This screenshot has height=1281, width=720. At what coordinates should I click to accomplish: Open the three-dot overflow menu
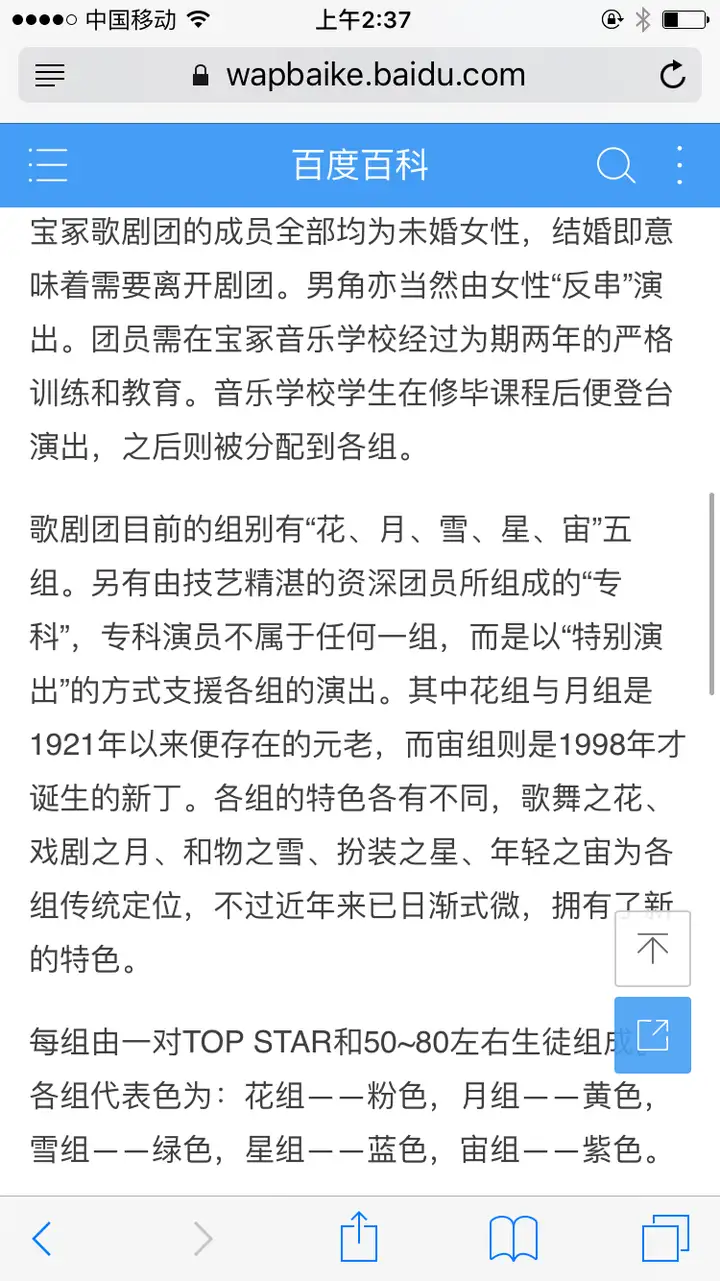[680, 164]
